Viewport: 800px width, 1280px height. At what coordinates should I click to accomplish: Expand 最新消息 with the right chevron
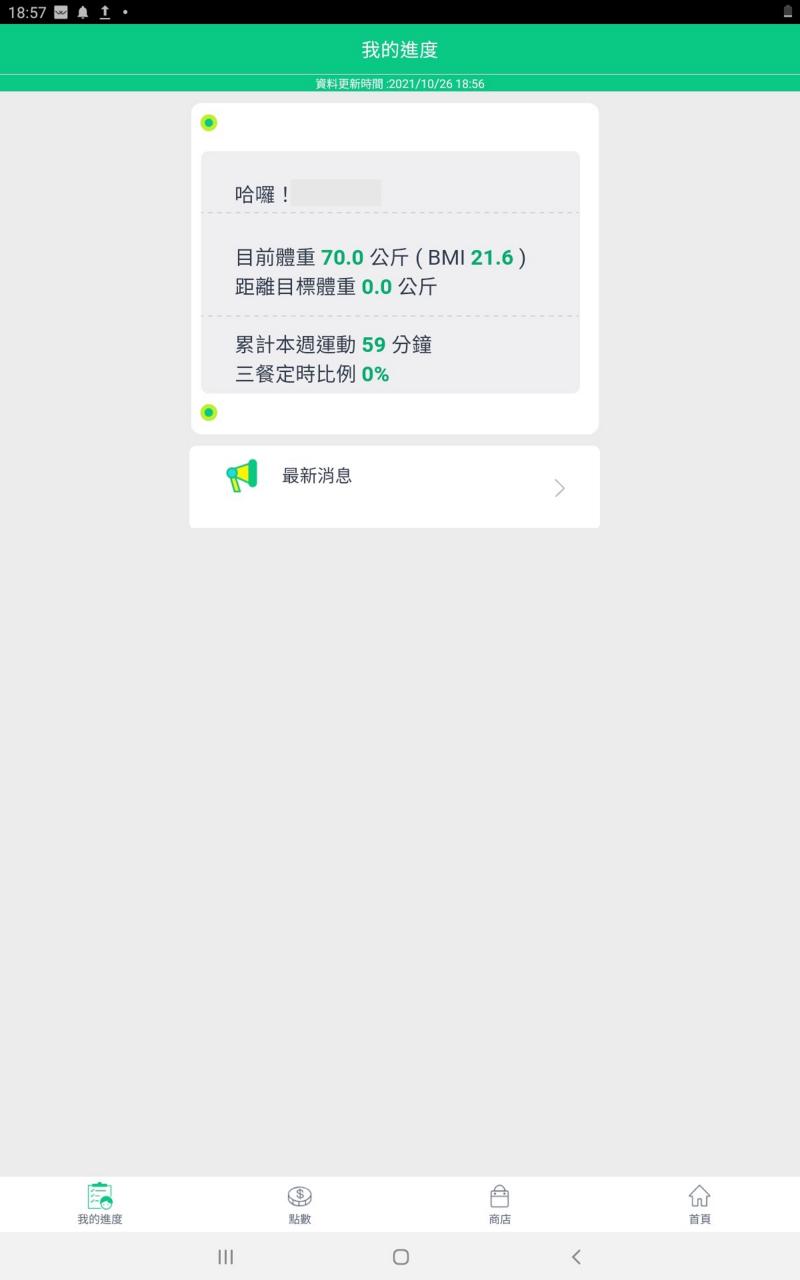(x=559, y=487)
